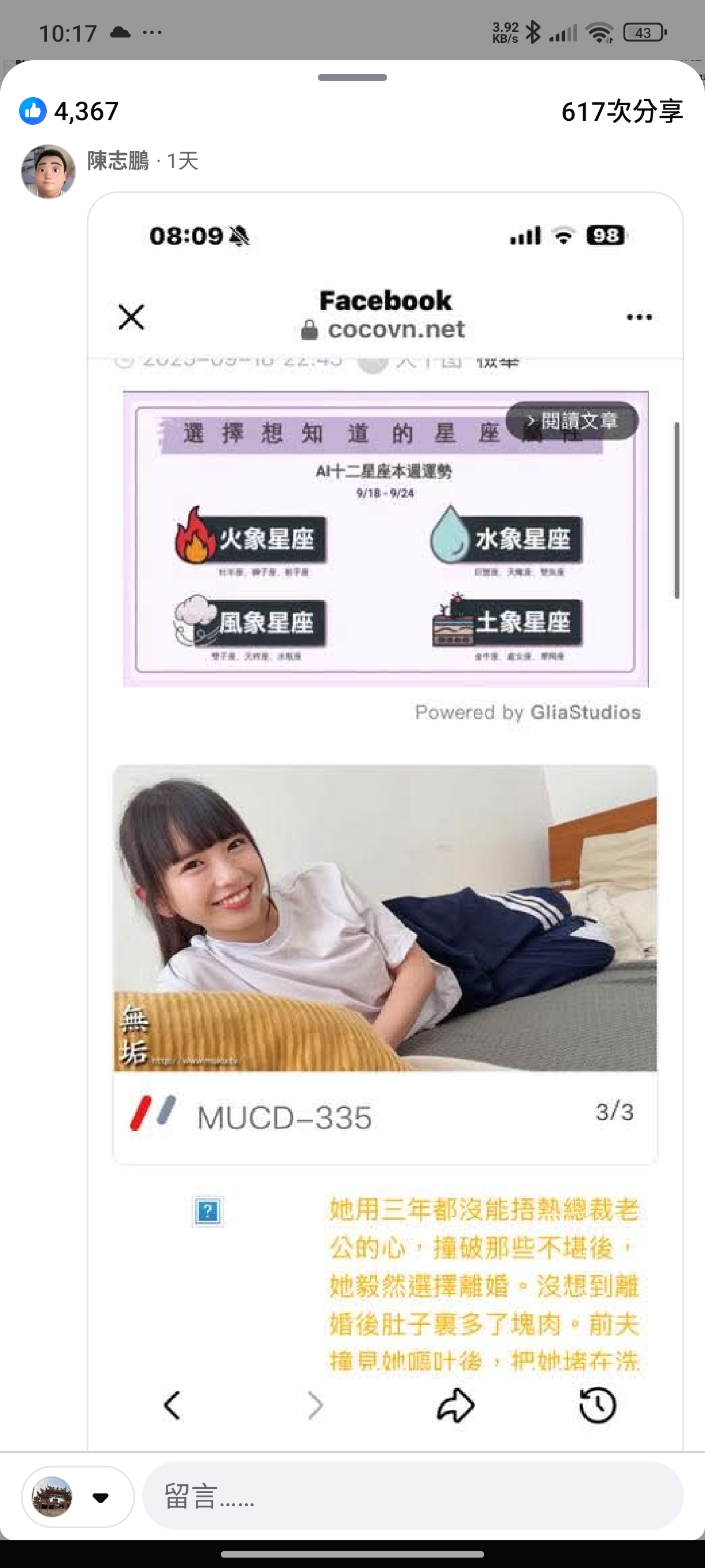This screenshot has height=1568, width=705.
Task: Open 陳志鵬's profile picture
Action: (48, 172)
